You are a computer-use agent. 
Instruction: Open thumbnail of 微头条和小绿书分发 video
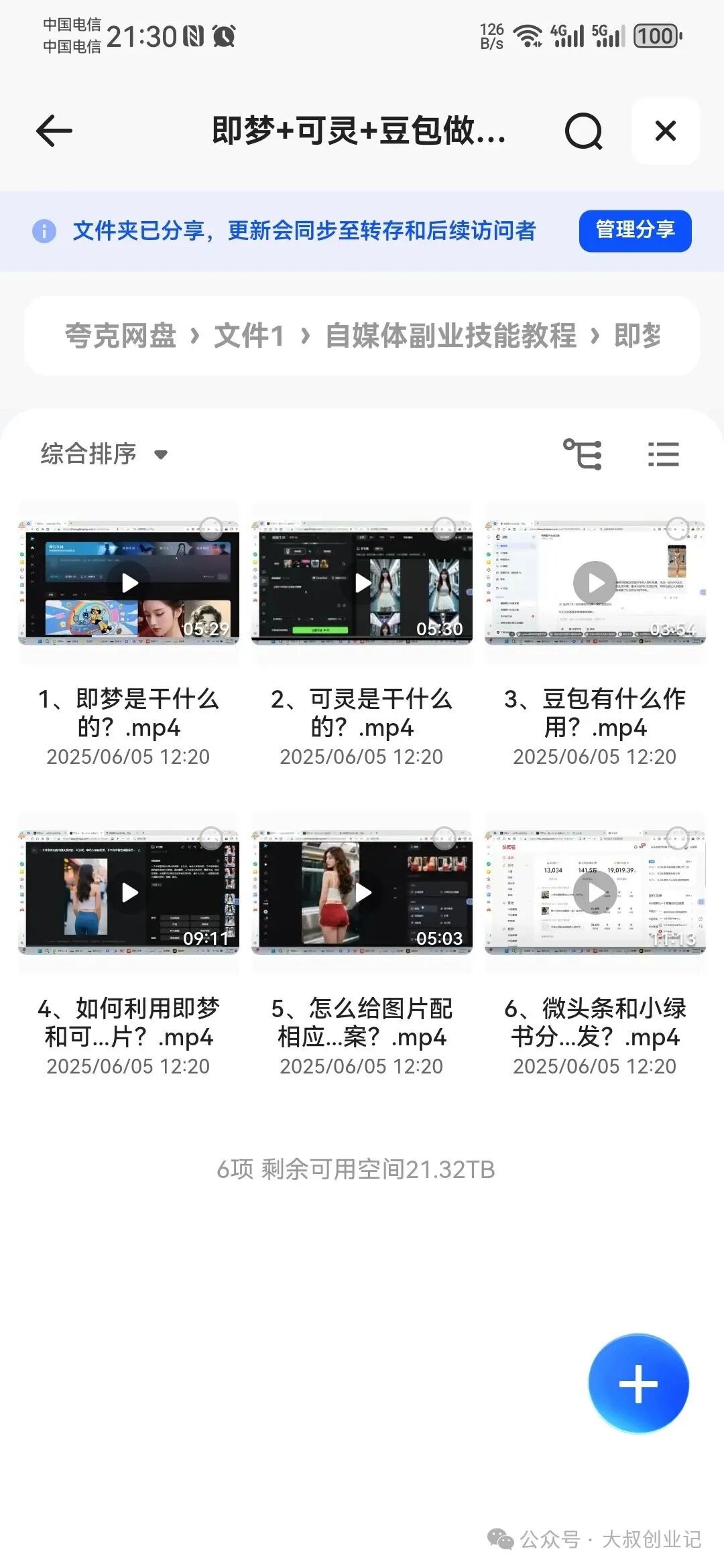point(594,891)
